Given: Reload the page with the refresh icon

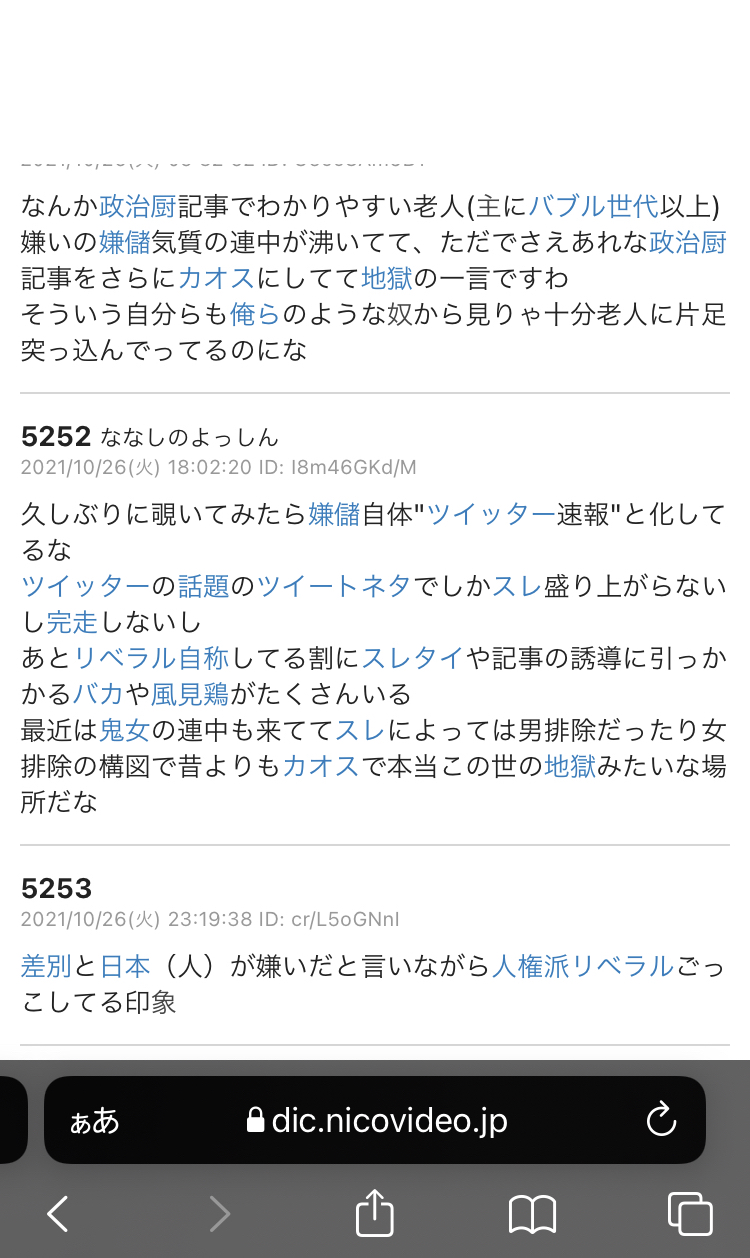Looking at the screenshot, I should click(661, 1120).
